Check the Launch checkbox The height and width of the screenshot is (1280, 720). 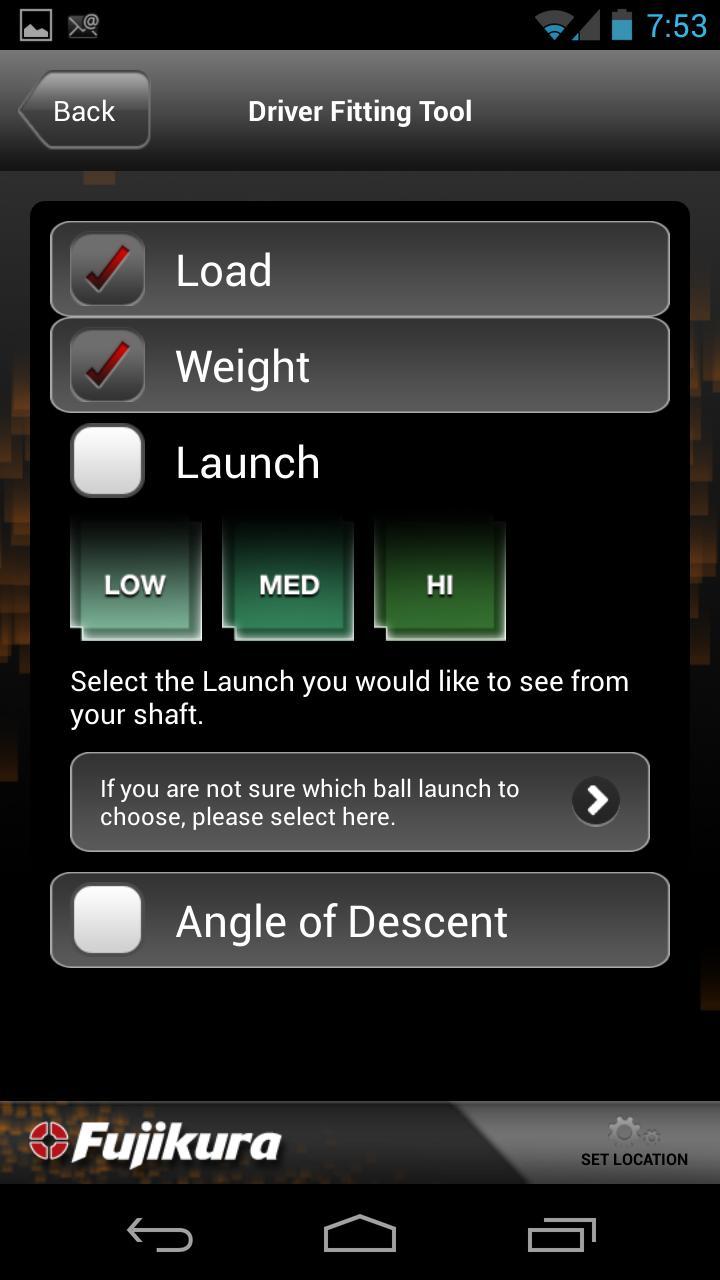(x=107, y=461)
